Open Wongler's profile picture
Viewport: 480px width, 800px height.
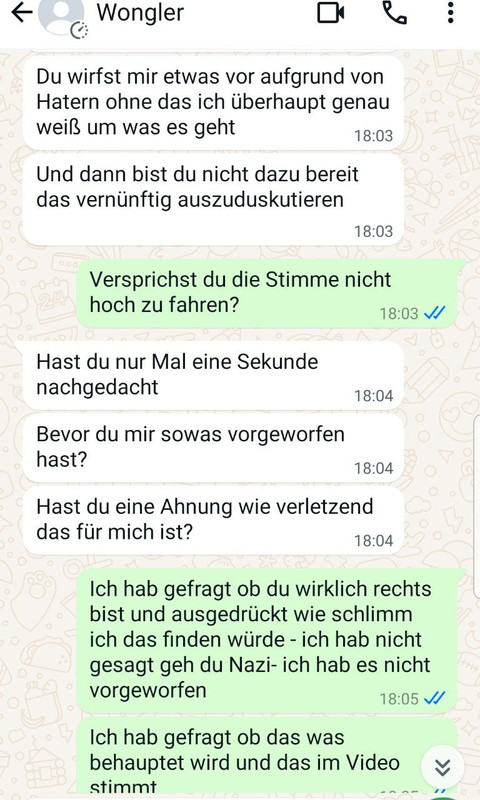pos(62,16)
